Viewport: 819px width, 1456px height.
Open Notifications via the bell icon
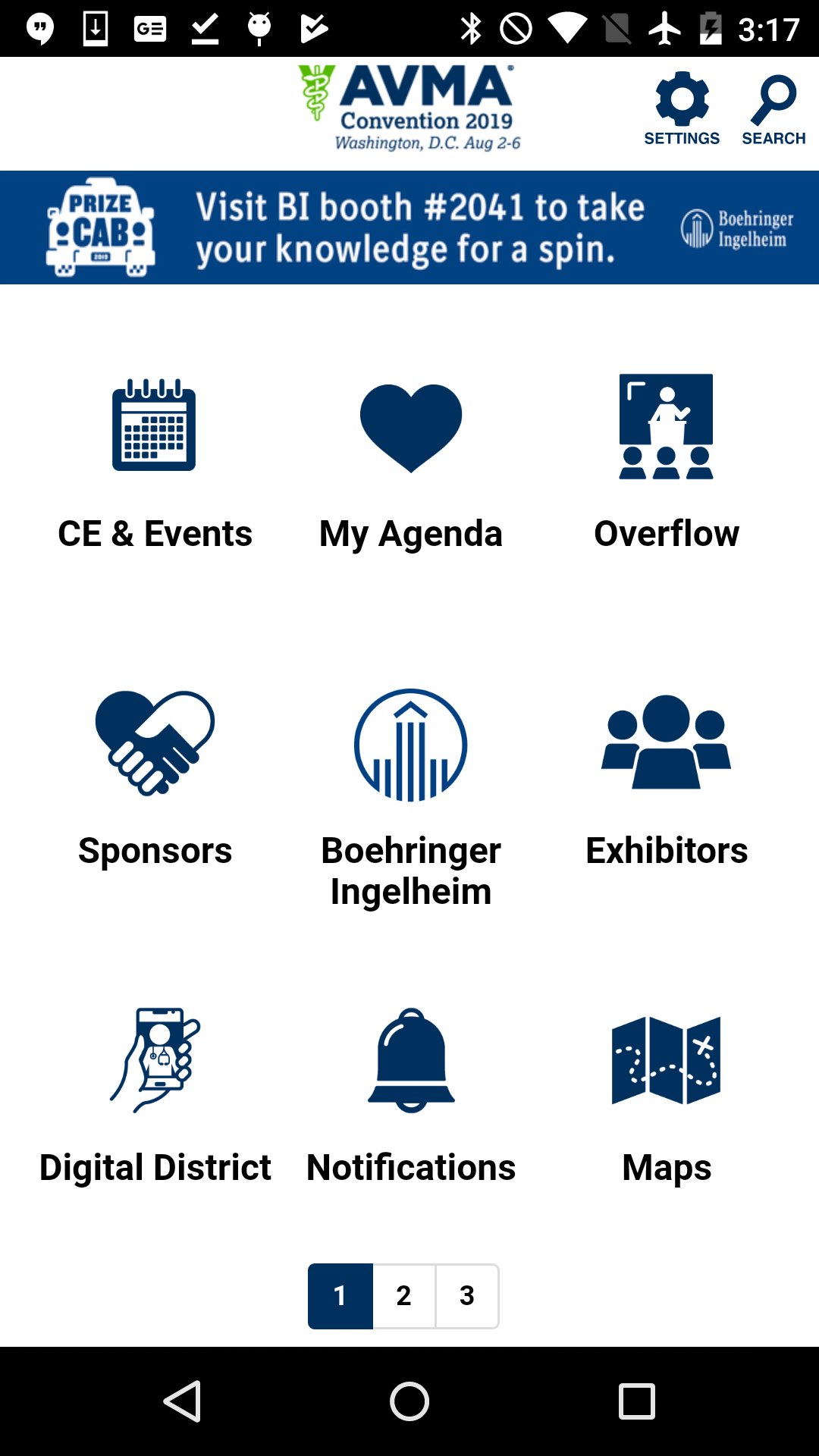coord(410,1062)
